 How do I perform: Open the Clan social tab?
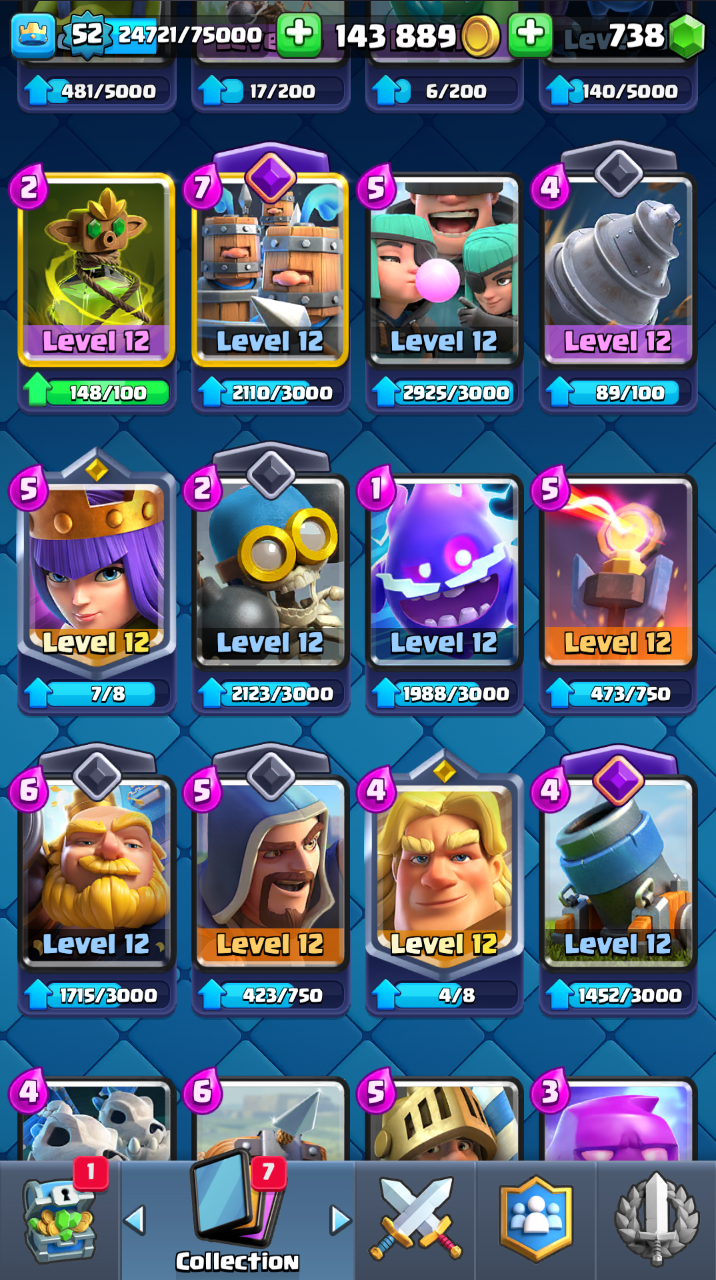[x=536, y=1220]
